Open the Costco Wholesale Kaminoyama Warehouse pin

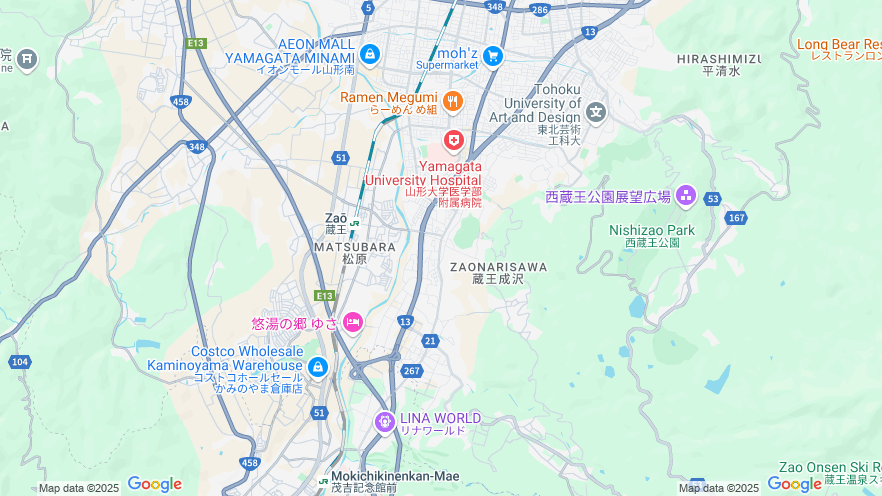coord(318,367)
